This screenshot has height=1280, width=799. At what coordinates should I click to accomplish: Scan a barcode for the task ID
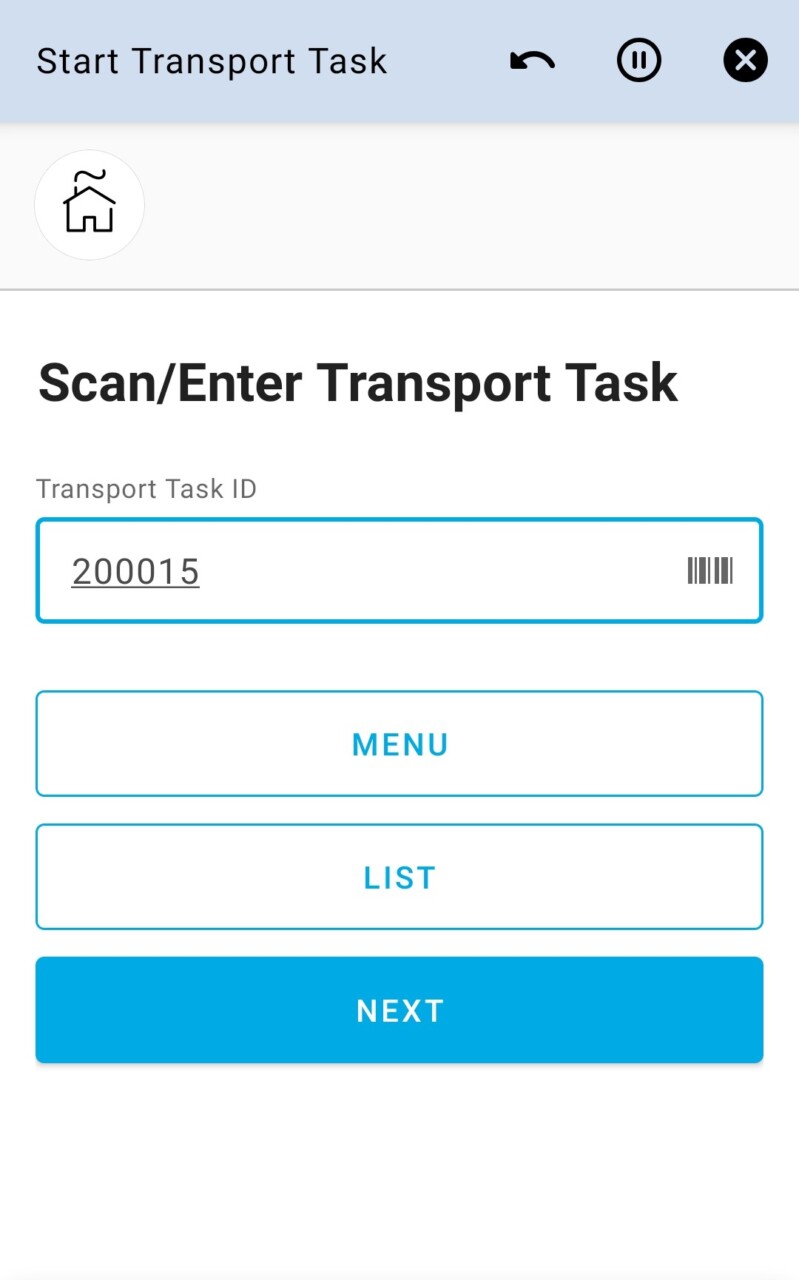coord(710,571)
